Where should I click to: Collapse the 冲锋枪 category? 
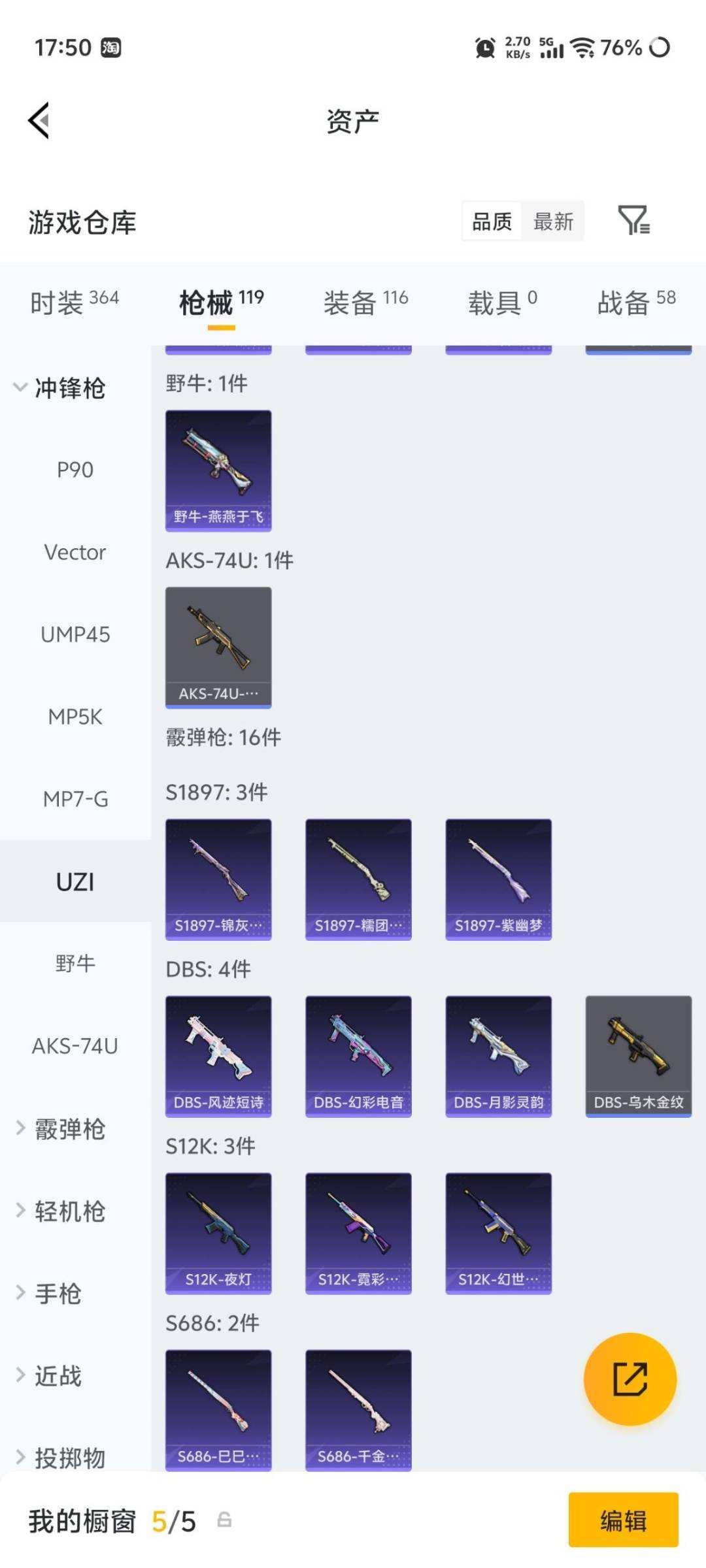pyautogui.click(x=60, y=388)
